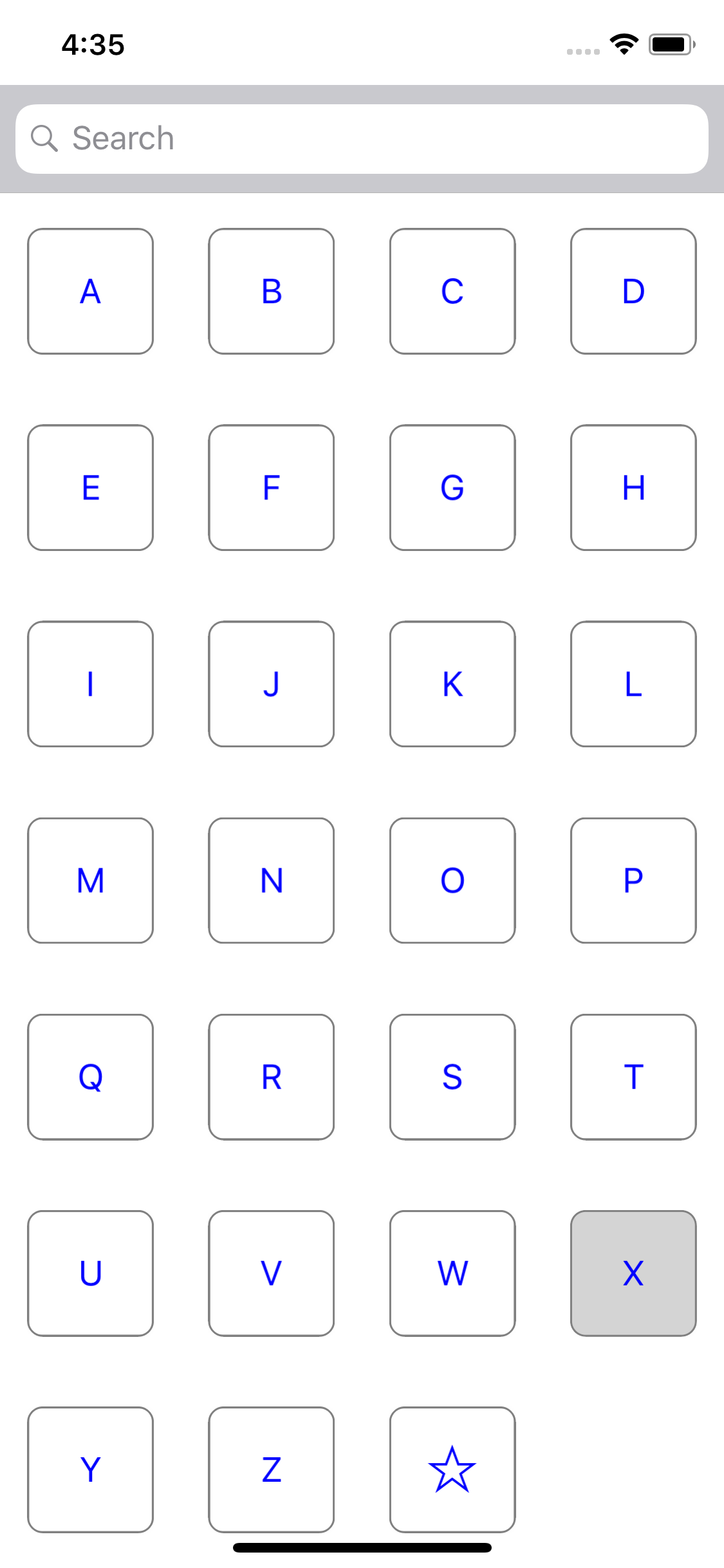The image size is (724, 1568).
Task: Tap the letter L button
Action: click(x=633, y=684)
